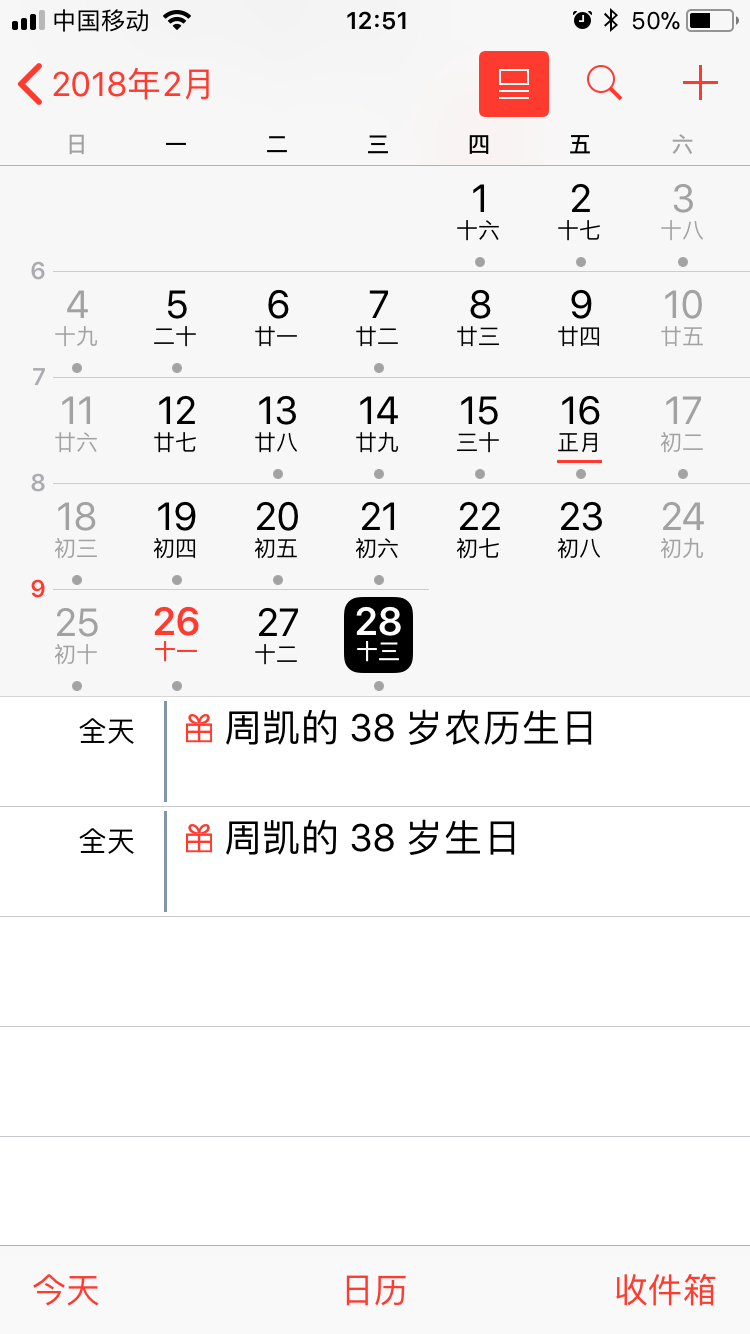
Task: Select February 5 on the calendar
Action: [176, 318]
